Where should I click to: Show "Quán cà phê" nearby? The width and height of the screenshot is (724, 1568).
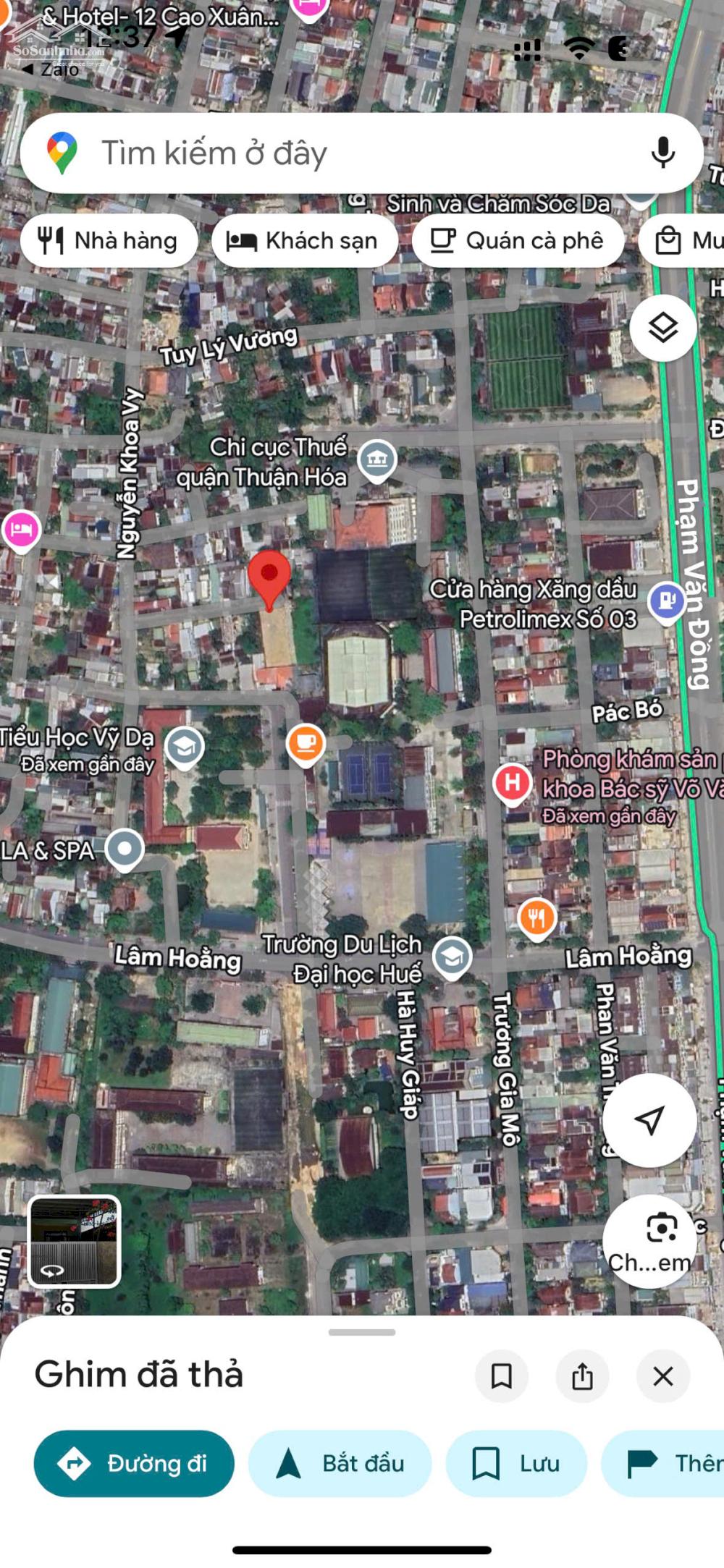click(518, 241)
